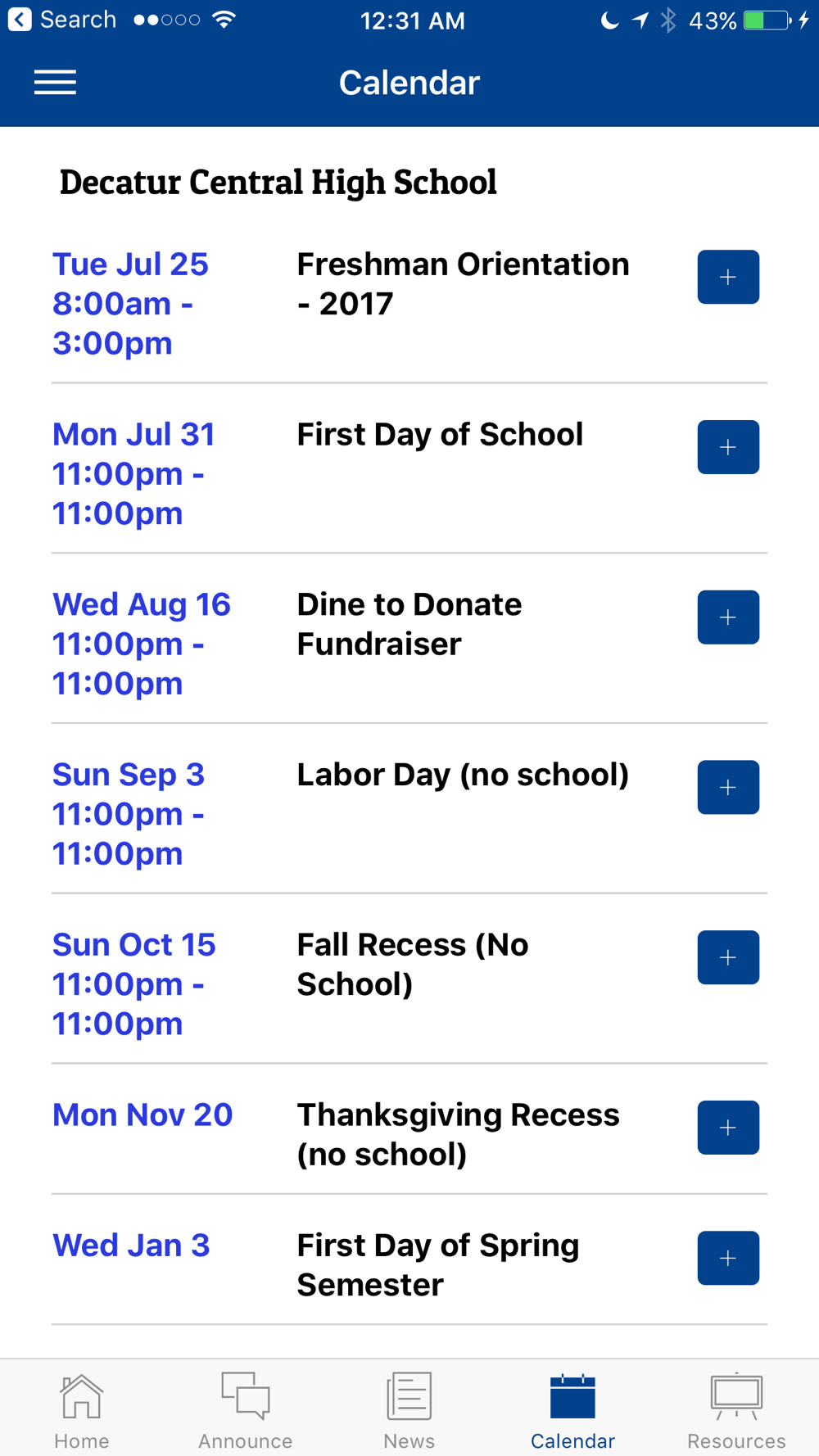The image size is (819, 1456).
Task: Open the Announce tab
Action: coord(246,1411)
